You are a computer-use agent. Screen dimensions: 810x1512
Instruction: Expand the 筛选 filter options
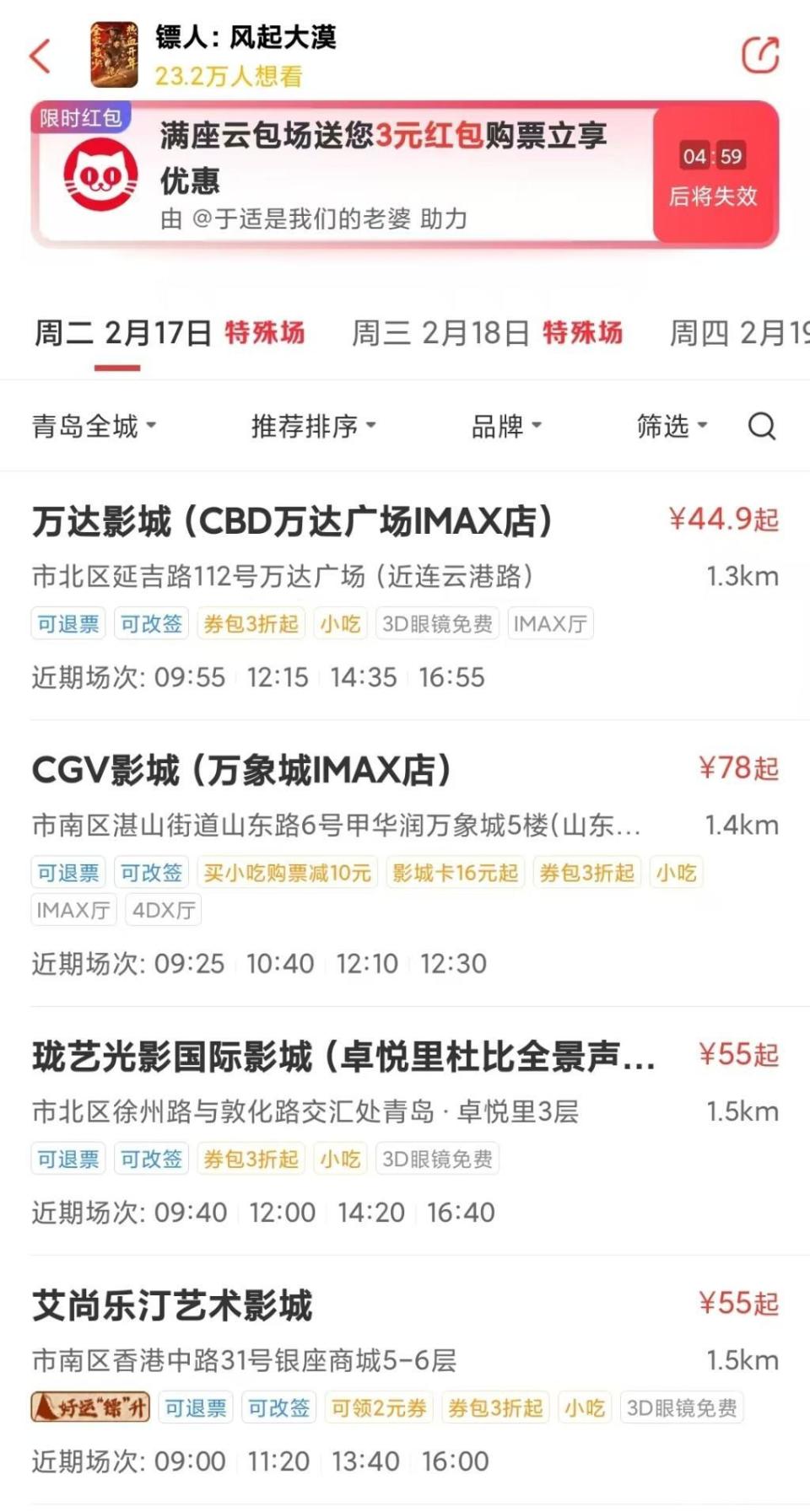pyautogui.click(x=671, y=426)
